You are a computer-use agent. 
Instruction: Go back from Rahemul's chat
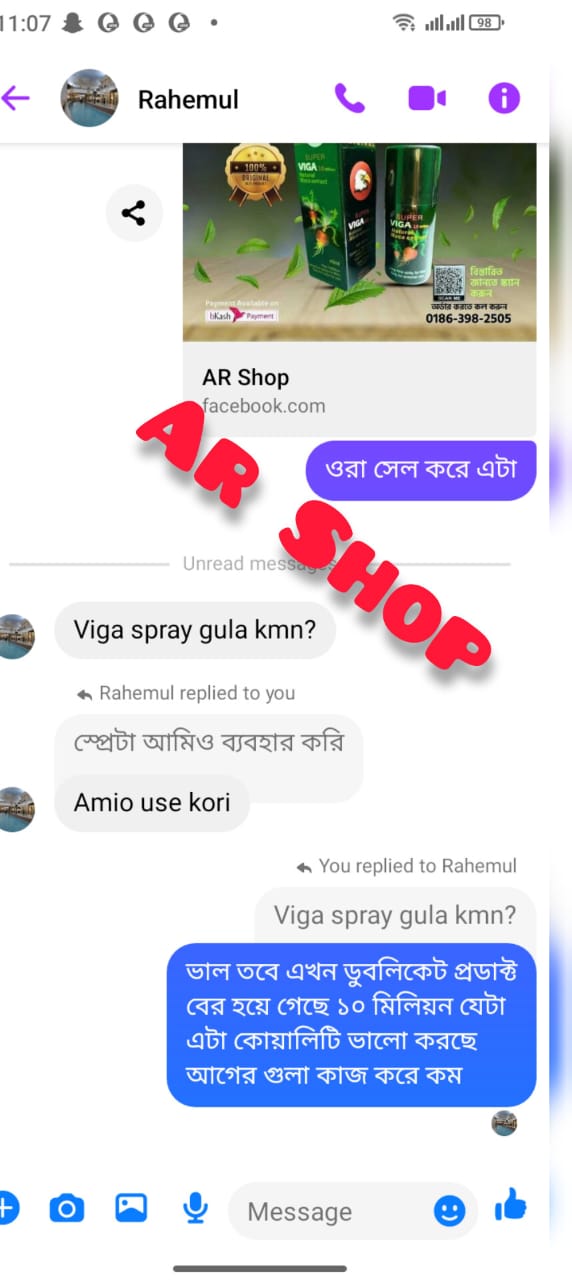[14, 98]
